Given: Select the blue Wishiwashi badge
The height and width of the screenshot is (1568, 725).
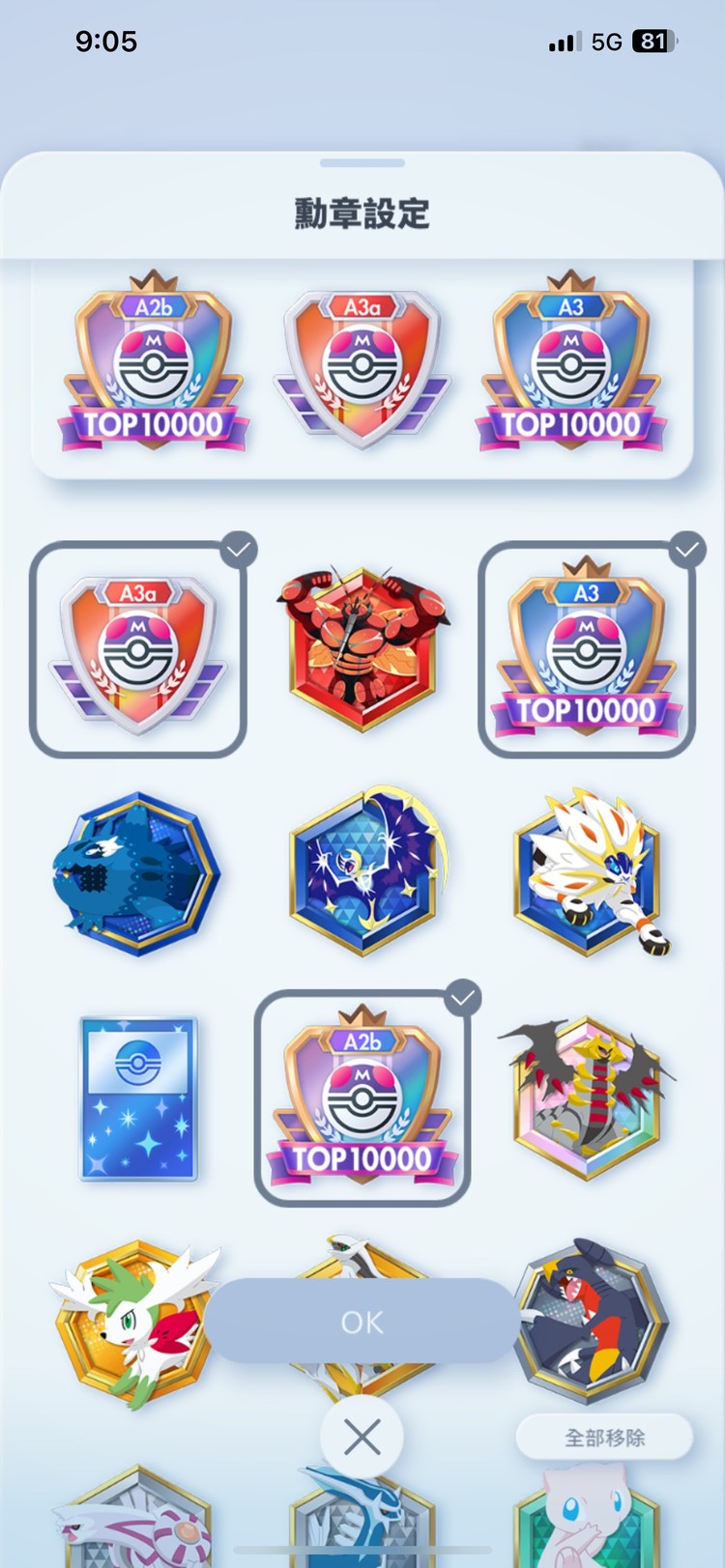Looking at the screenshot, I should (137, 874).
